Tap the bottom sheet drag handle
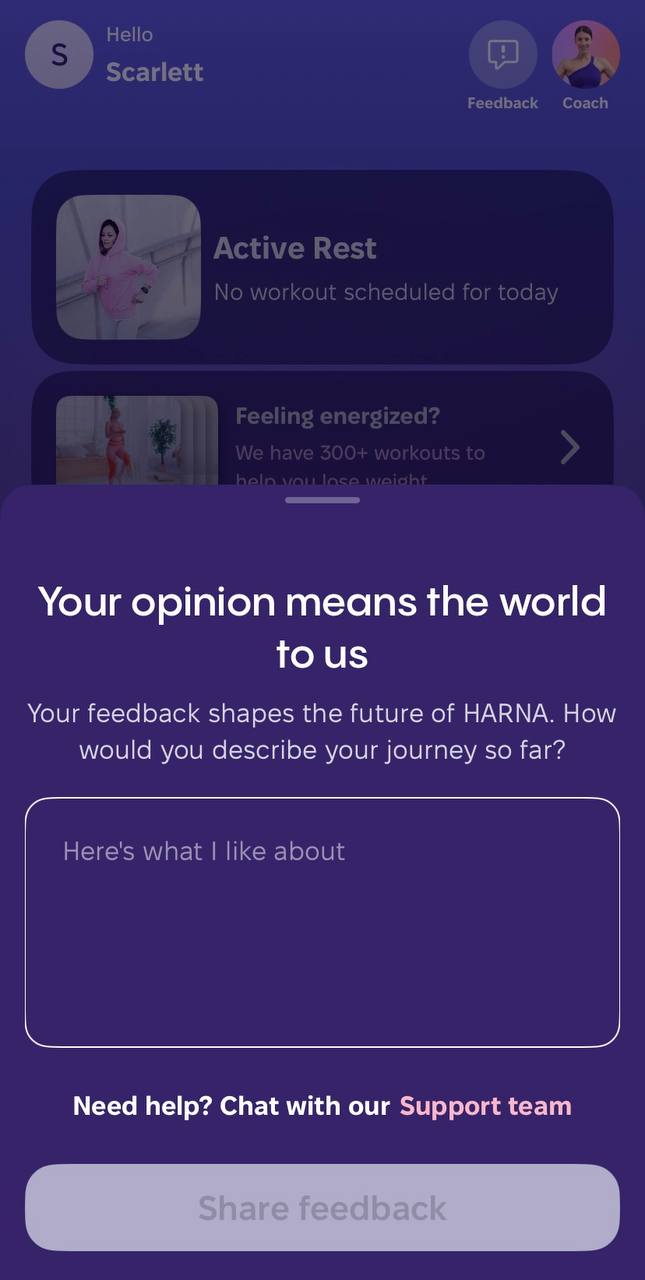The height and width of the screenshot is (1280, 645). [322, 500]
